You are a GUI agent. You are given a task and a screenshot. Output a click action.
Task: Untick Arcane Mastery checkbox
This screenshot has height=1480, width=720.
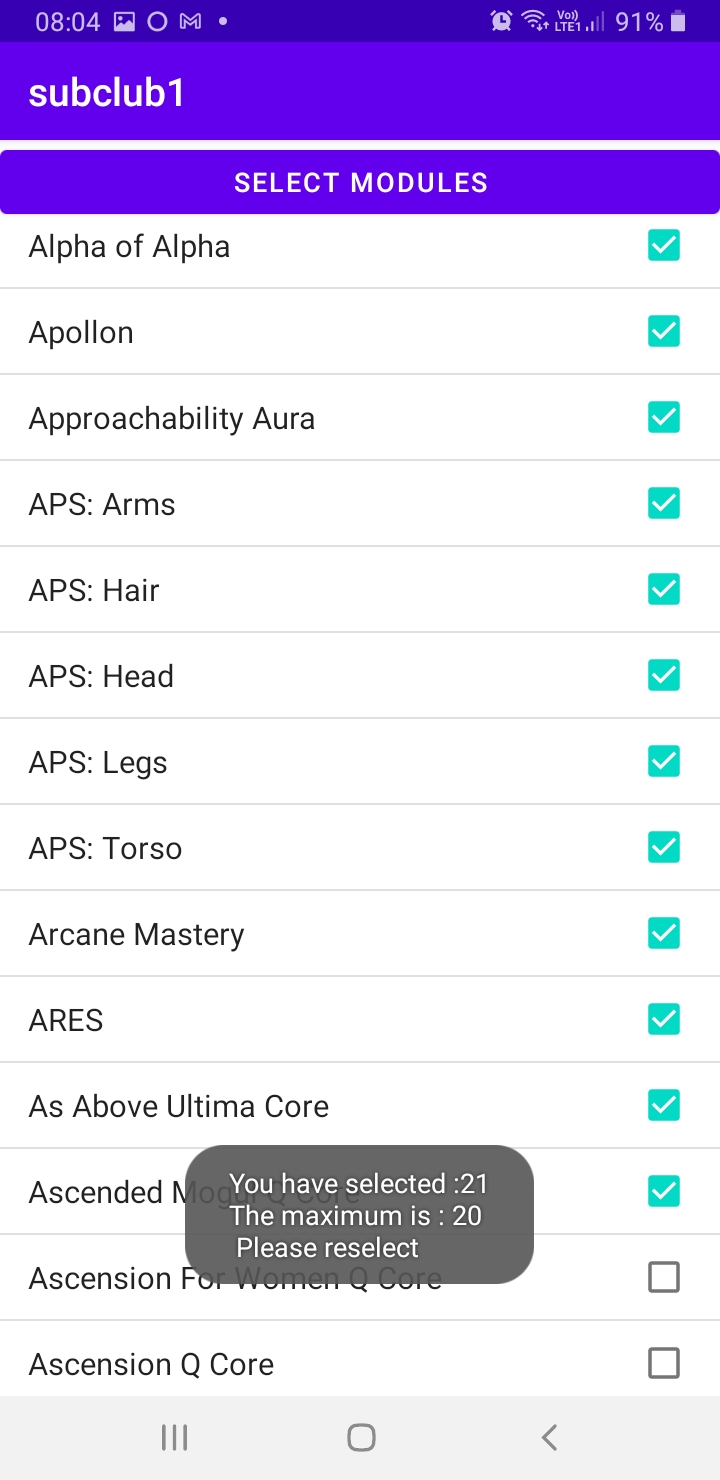tap(664, 933)
